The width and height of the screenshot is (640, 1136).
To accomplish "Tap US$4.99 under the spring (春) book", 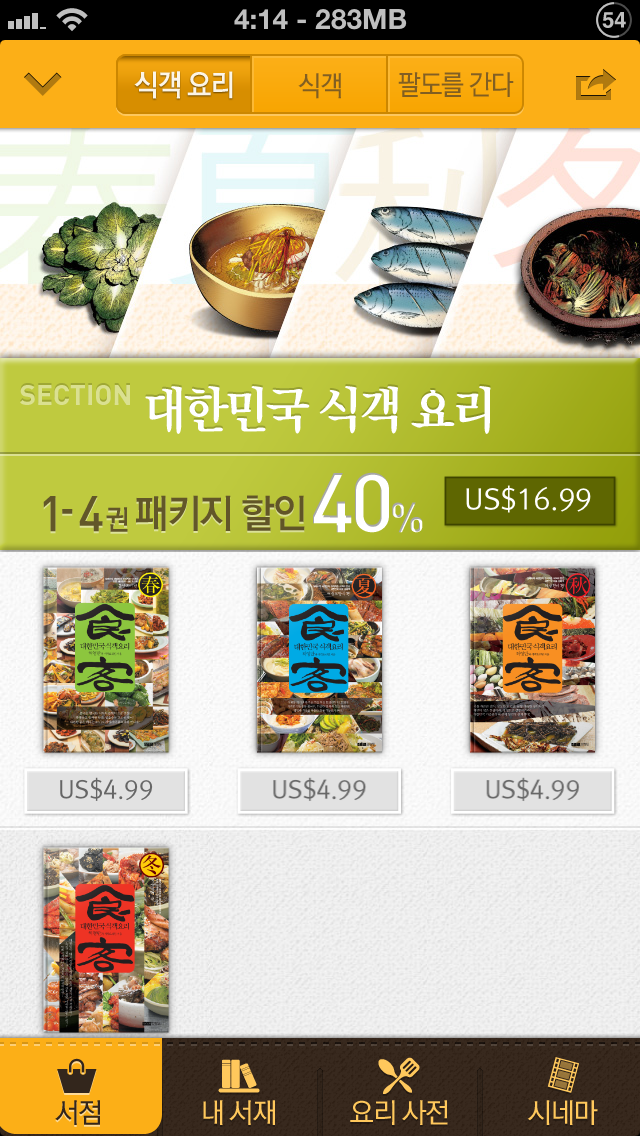I will 106,790.
